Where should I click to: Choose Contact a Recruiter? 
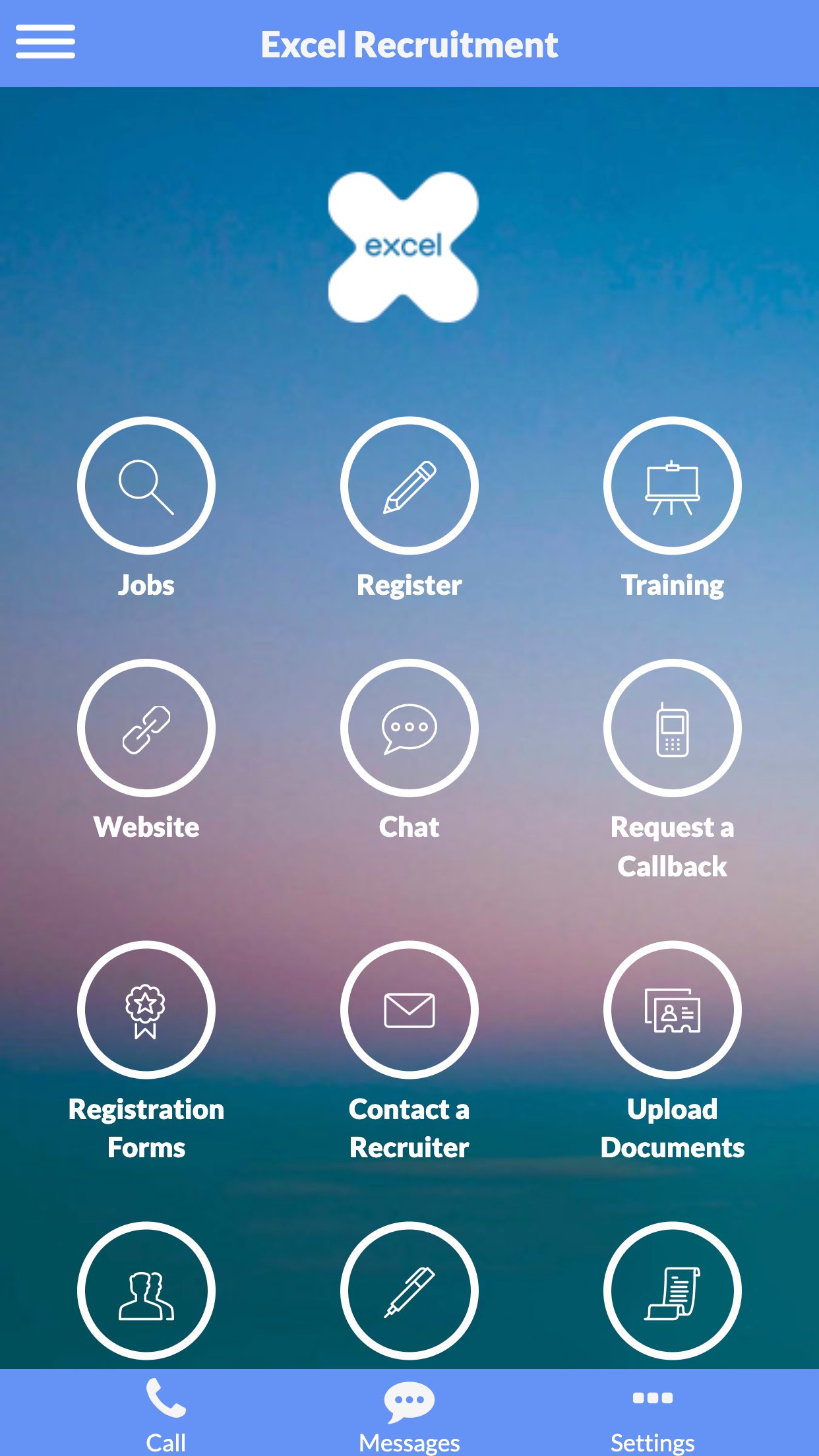click(409, 1010)
